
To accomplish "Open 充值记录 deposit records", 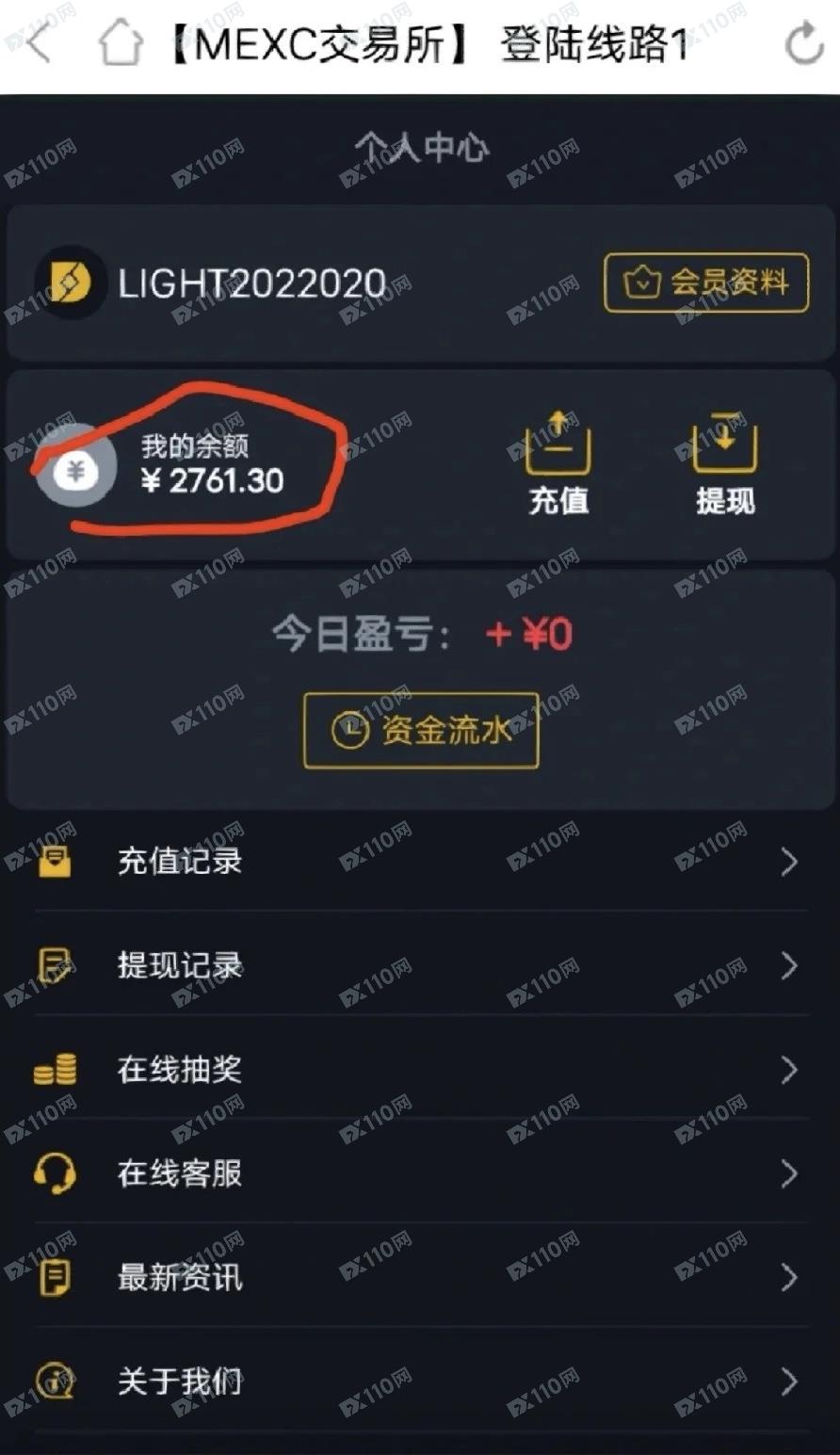I will 420,861.
